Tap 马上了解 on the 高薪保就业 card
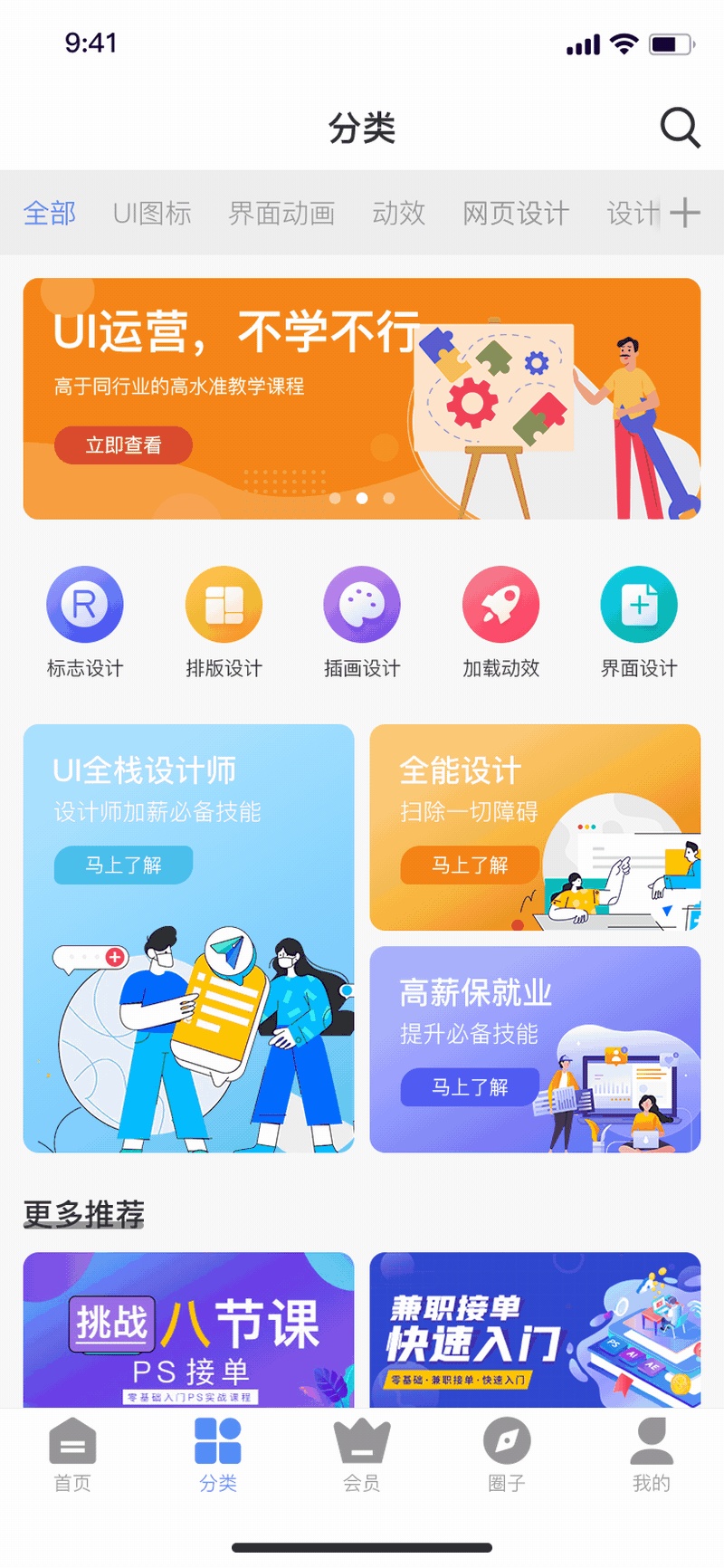The height and width of the screenshot is (1568, 724). click(x=470, y=1087)
